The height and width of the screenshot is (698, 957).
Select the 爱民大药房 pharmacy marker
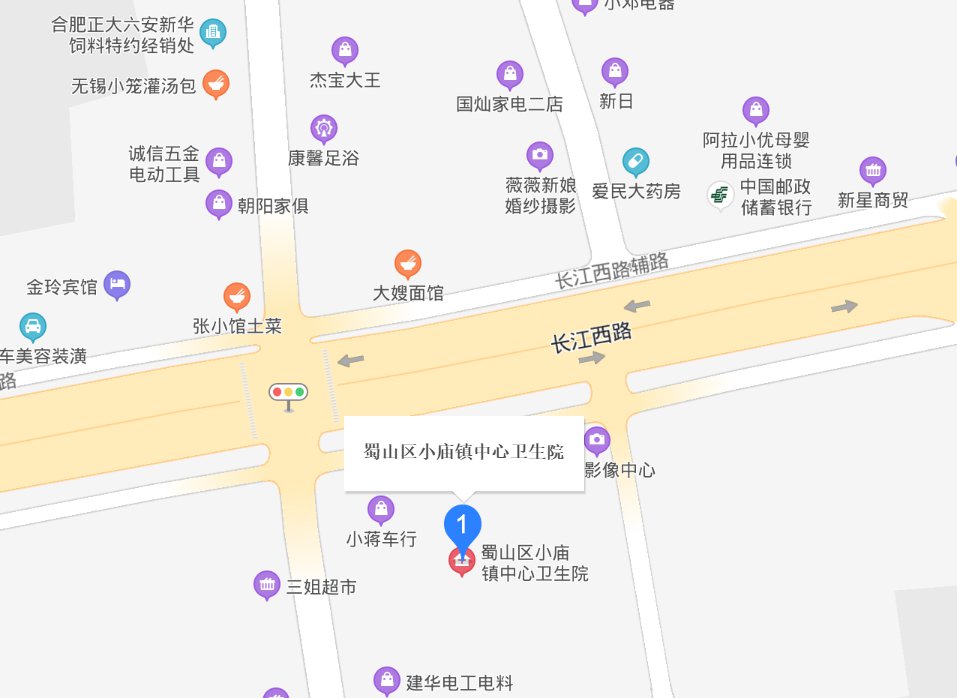point(635,161)
